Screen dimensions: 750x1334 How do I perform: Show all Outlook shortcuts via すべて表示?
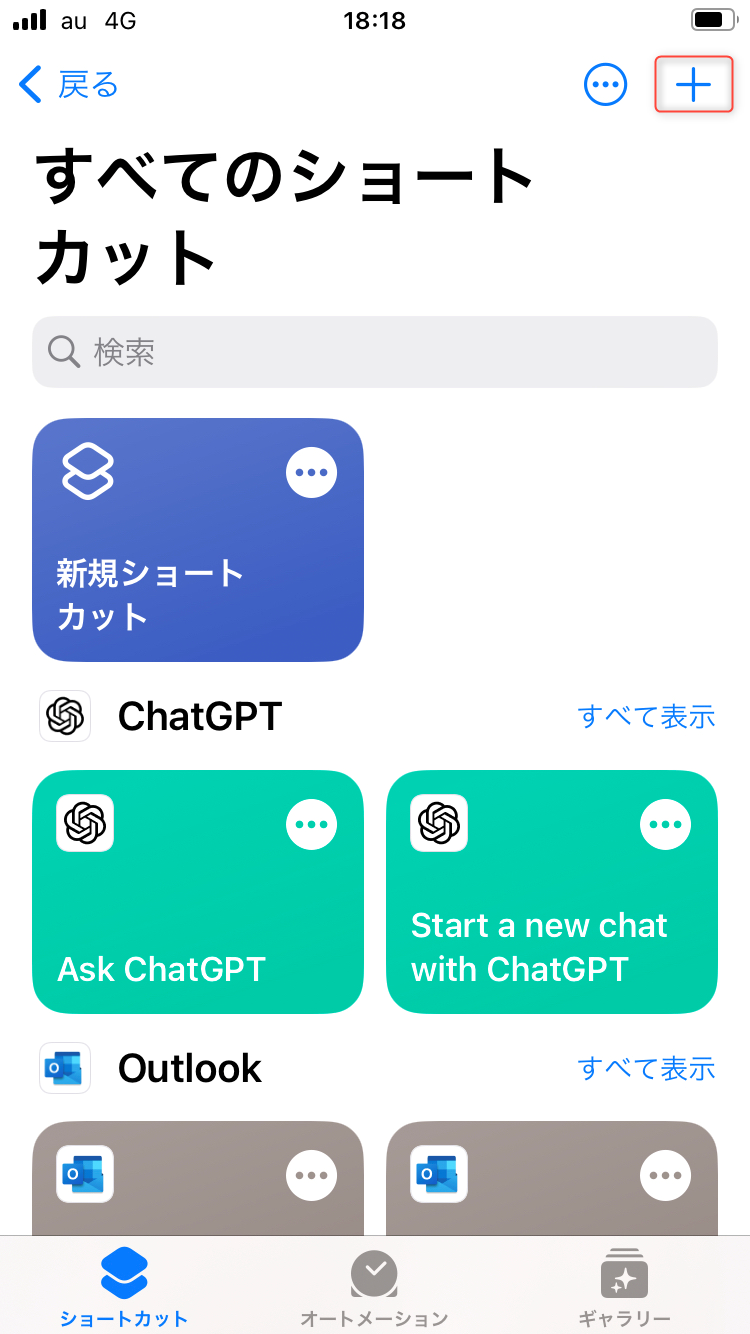pos(647,1068)
